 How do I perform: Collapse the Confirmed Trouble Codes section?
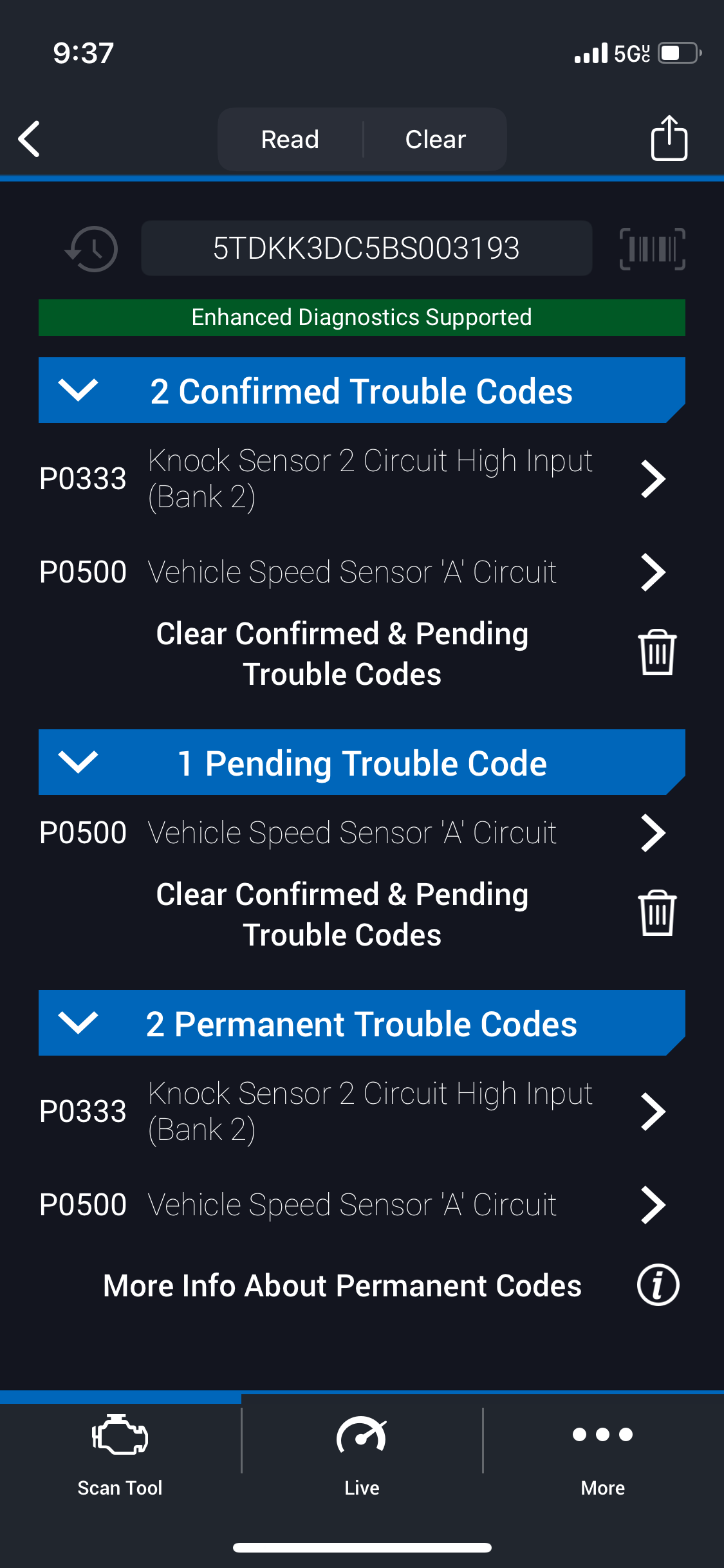pos(362,390)
